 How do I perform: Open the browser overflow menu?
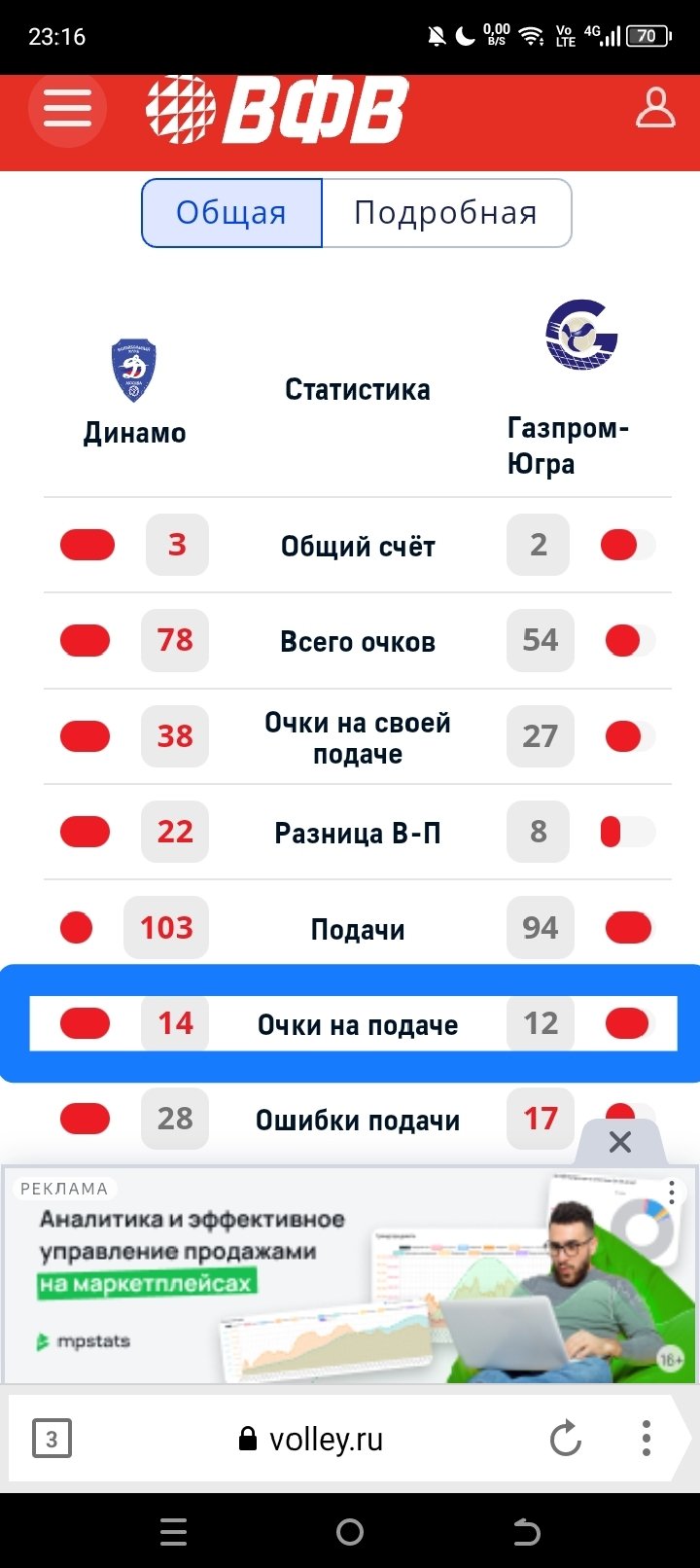click(647, 1439)
